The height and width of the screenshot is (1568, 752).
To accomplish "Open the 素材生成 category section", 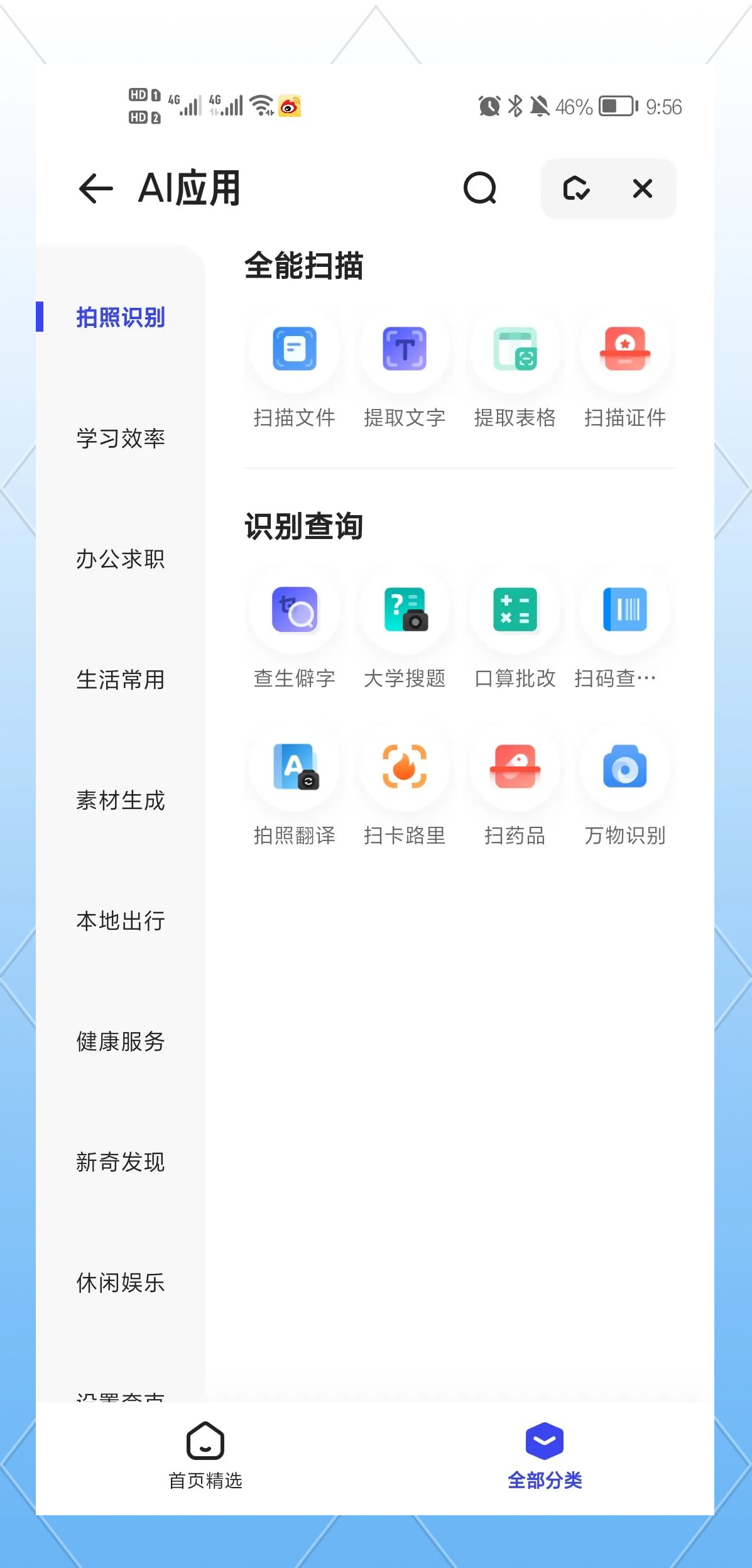I will pos(121,800).
